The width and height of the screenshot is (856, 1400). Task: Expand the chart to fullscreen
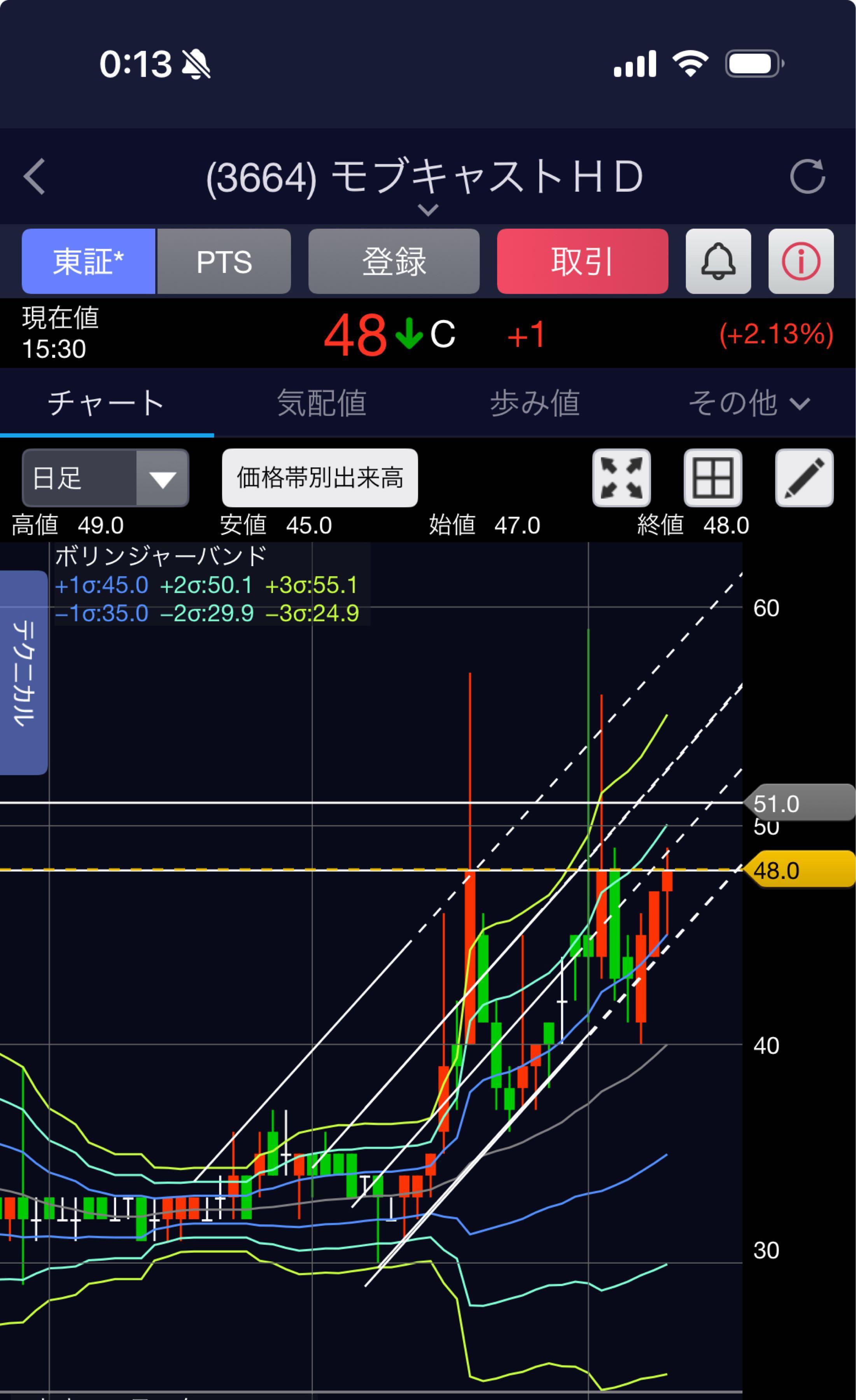pyautogui.click(x=622, y=478)
